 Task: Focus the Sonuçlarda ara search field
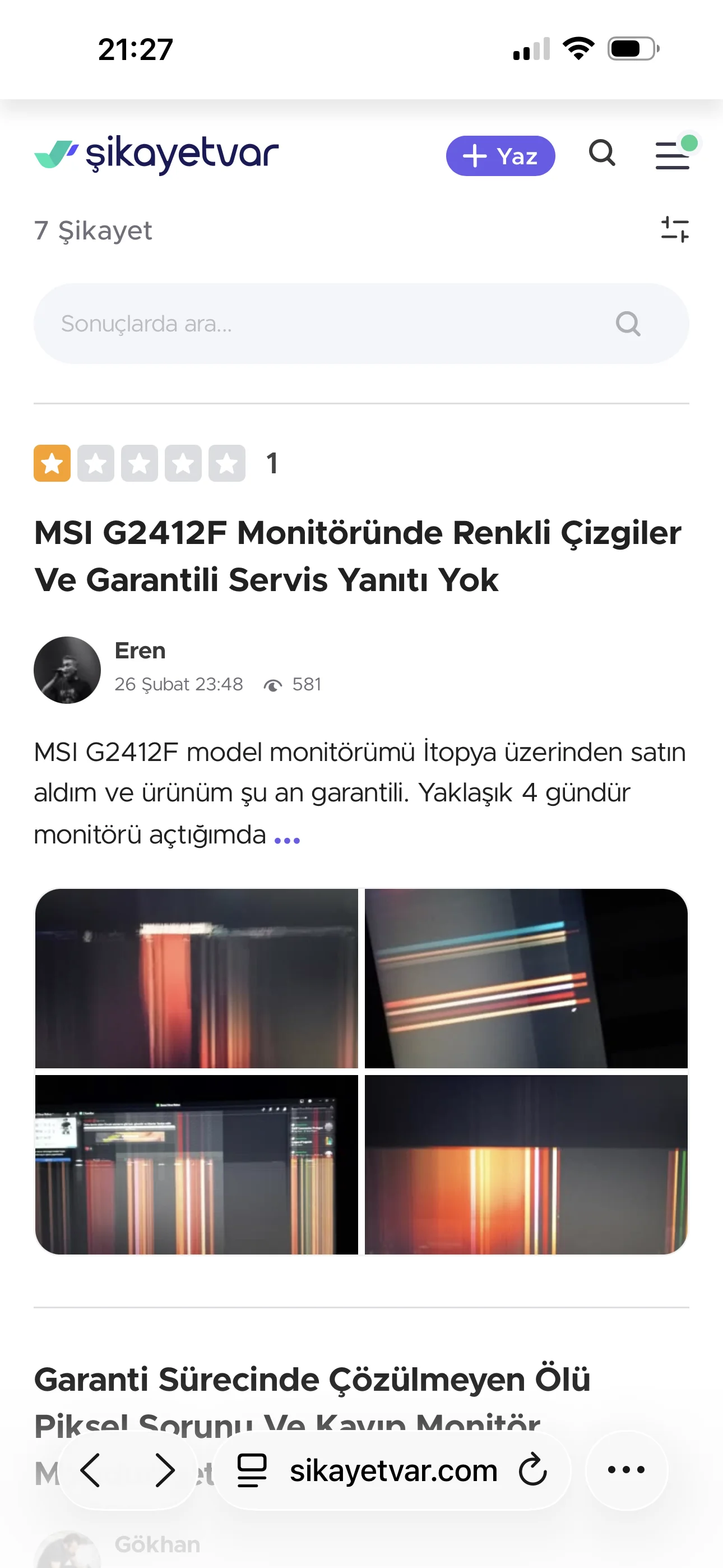point(328,323)
